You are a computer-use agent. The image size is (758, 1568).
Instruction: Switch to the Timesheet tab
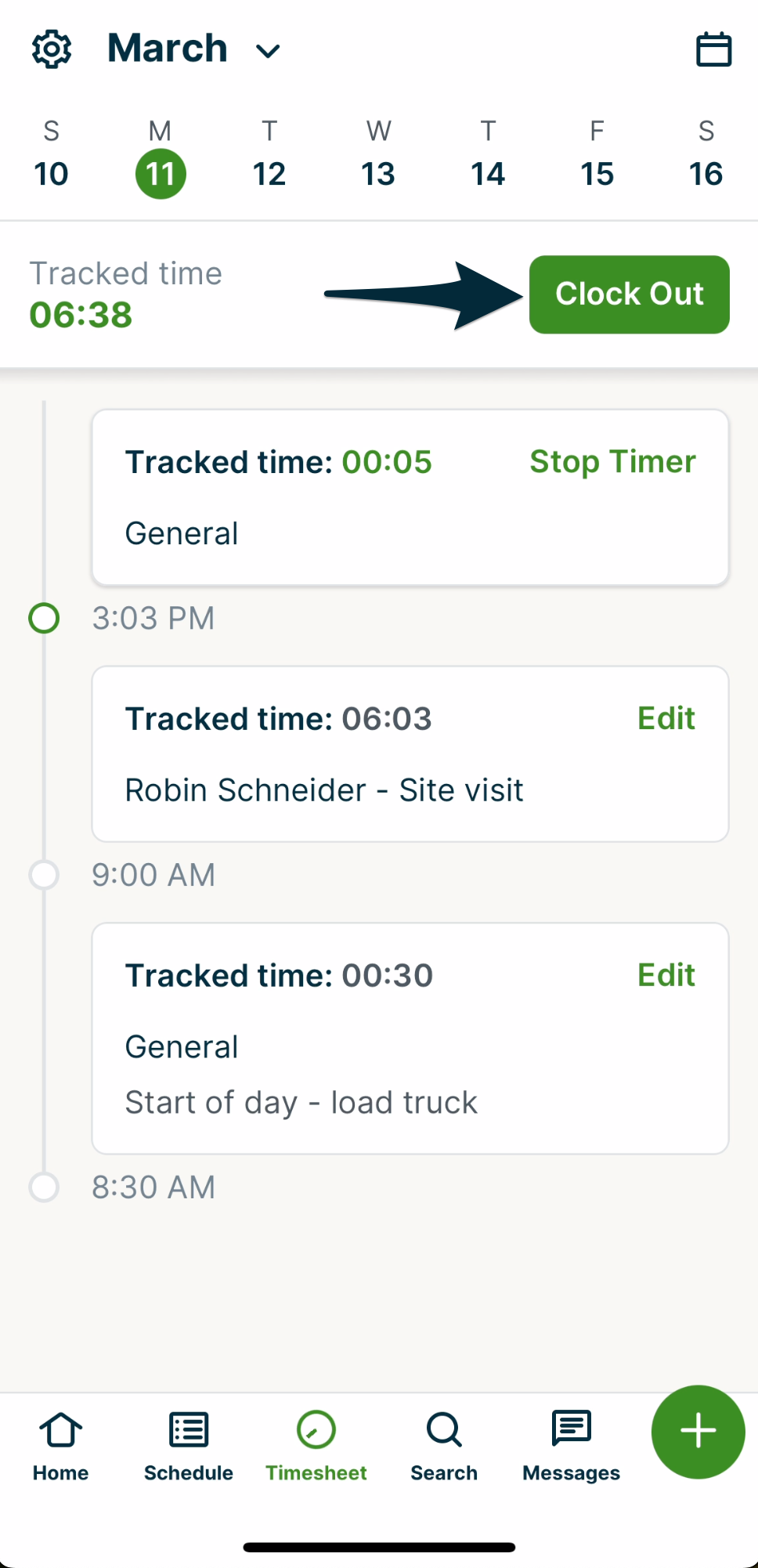click(x=316, y=1445)
